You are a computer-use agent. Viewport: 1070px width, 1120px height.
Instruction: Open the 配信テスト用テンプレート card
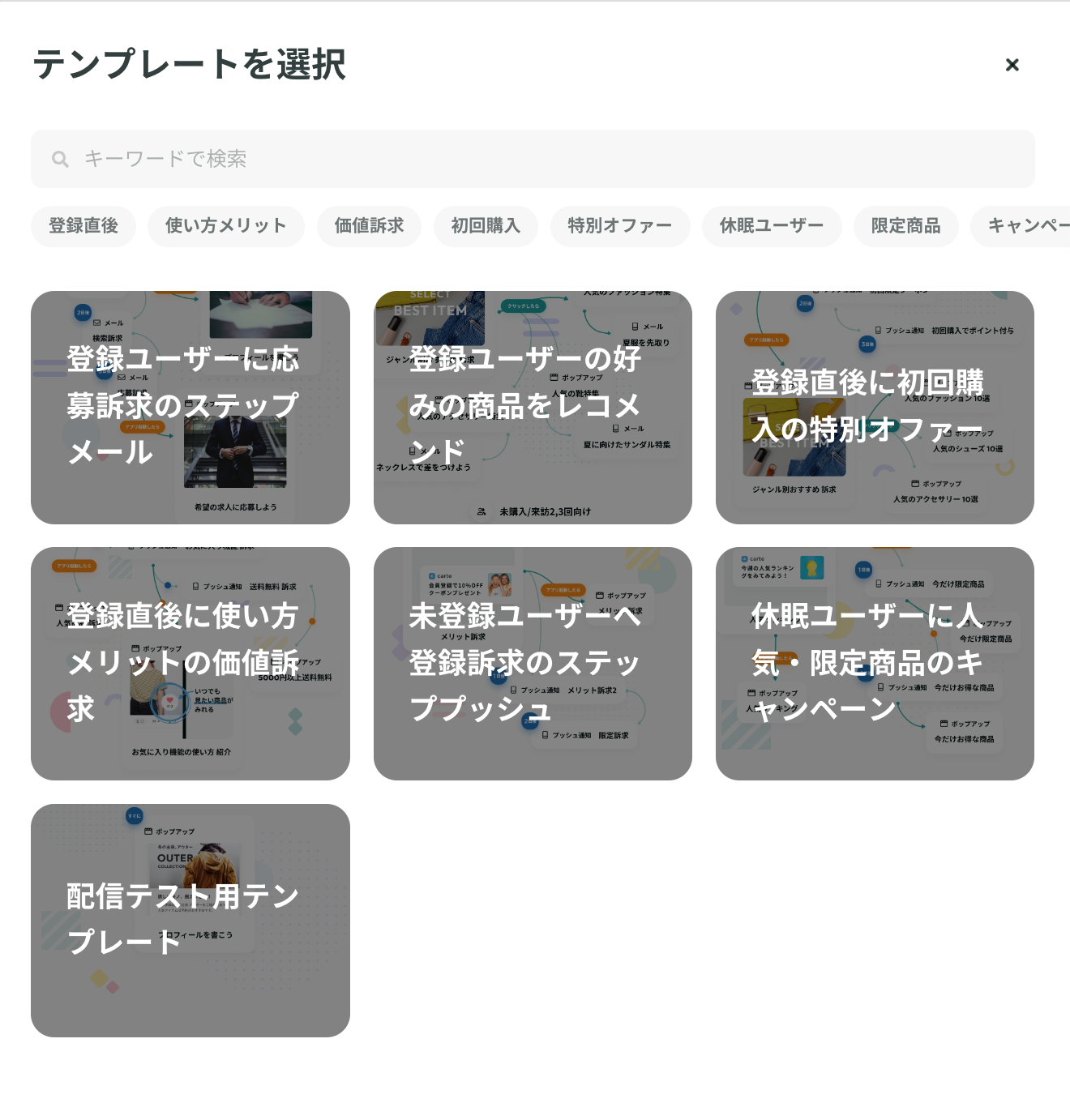point(190,921)
